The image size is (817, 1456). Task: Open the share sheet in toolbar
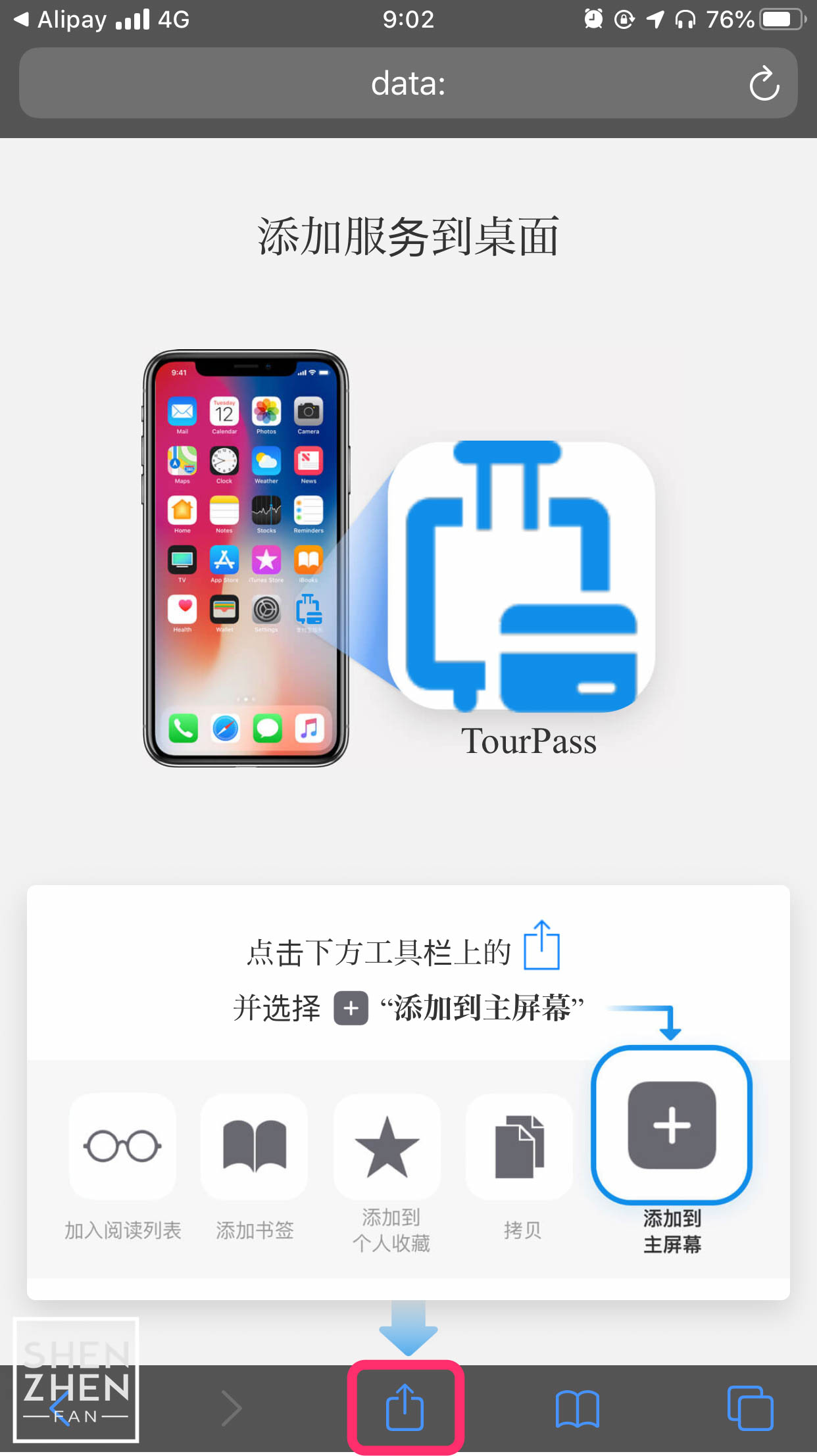[x=405, y=1407]
